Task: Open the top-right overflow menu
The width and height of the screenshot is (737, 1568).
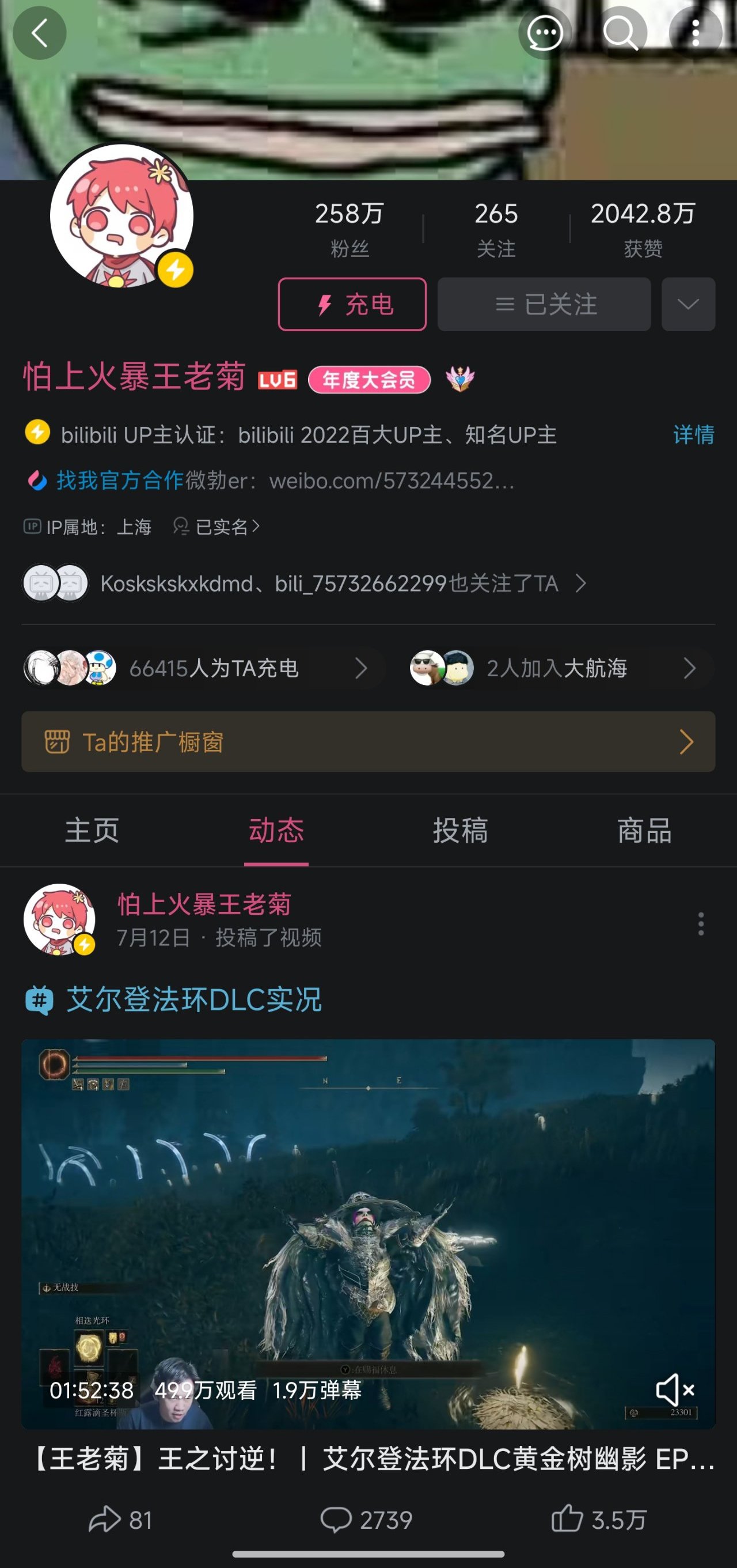Action: (x=696, y=33)
